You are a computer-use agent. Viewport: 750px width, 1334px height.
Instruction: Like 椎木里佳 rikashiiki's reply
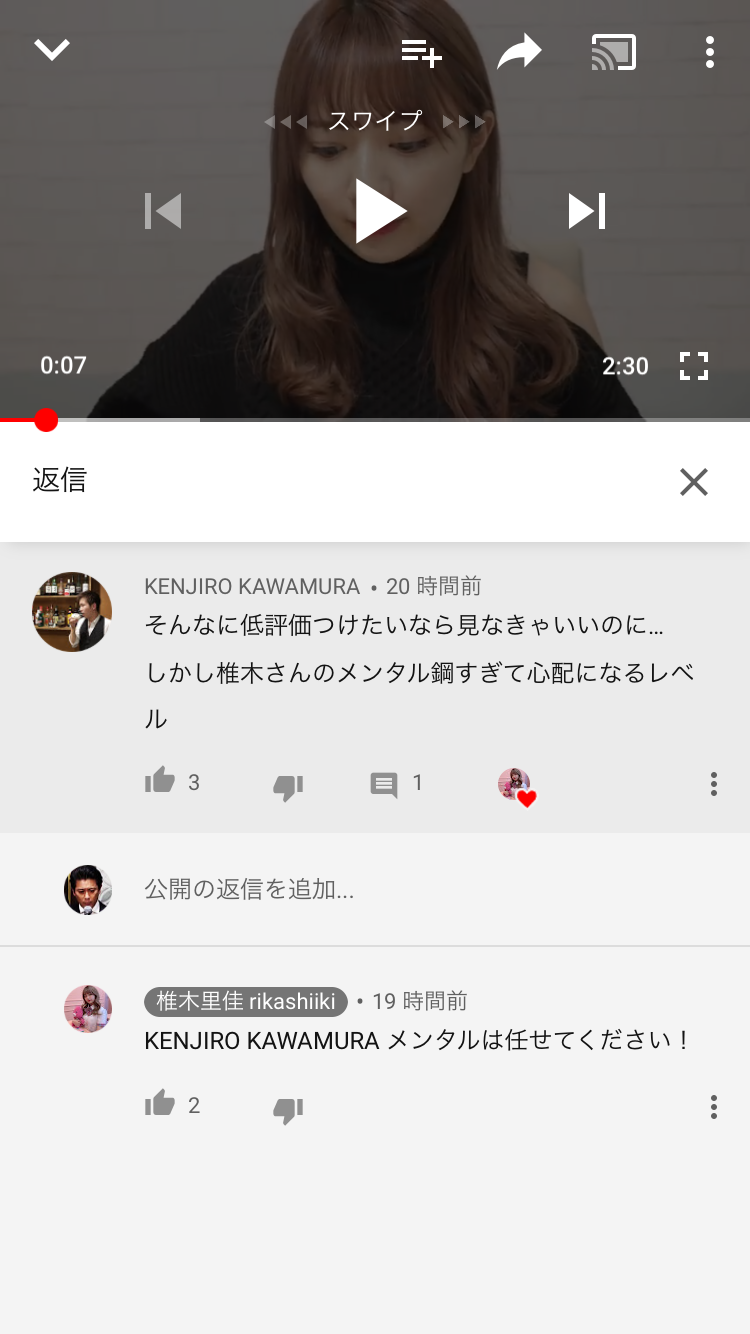pos(160,1104)
